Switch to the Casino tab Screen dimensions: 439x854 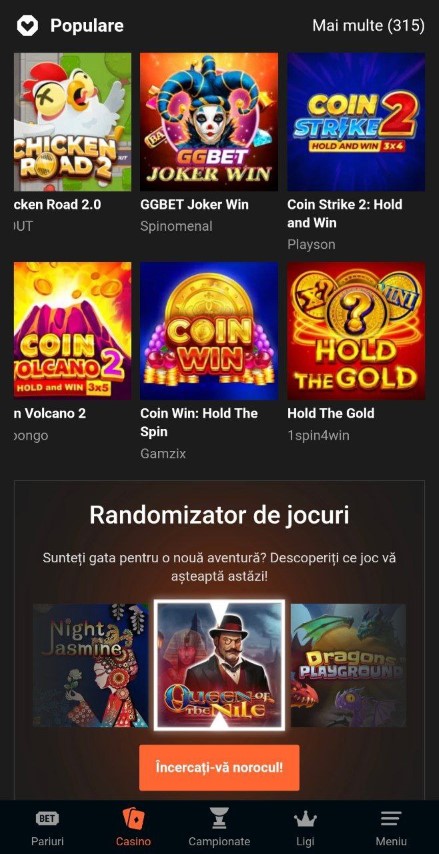pos(133,828)
